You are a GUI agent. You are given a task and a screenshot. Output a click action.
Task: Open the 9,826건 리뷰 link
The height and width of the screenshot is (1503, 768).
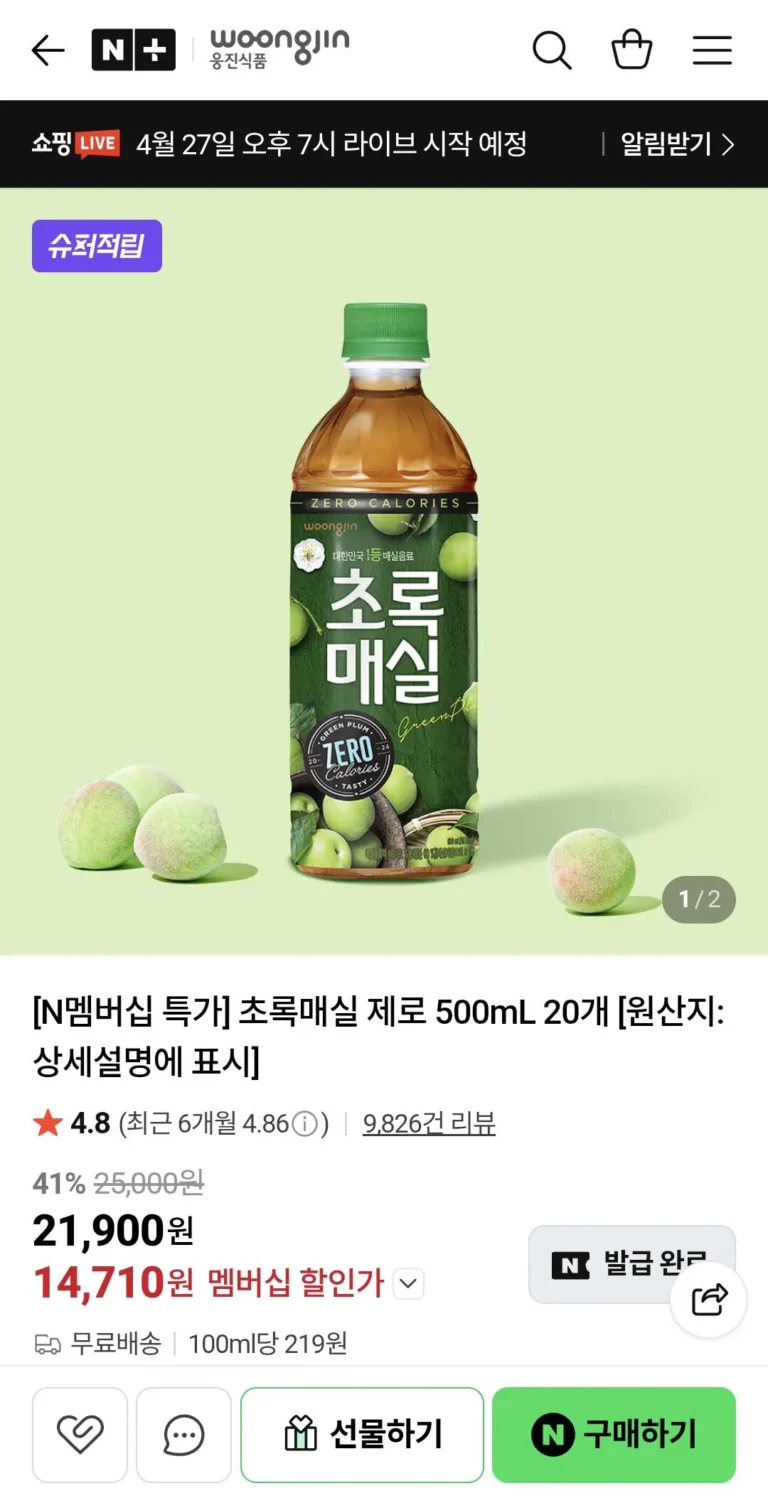click(x=429, y=1123)
